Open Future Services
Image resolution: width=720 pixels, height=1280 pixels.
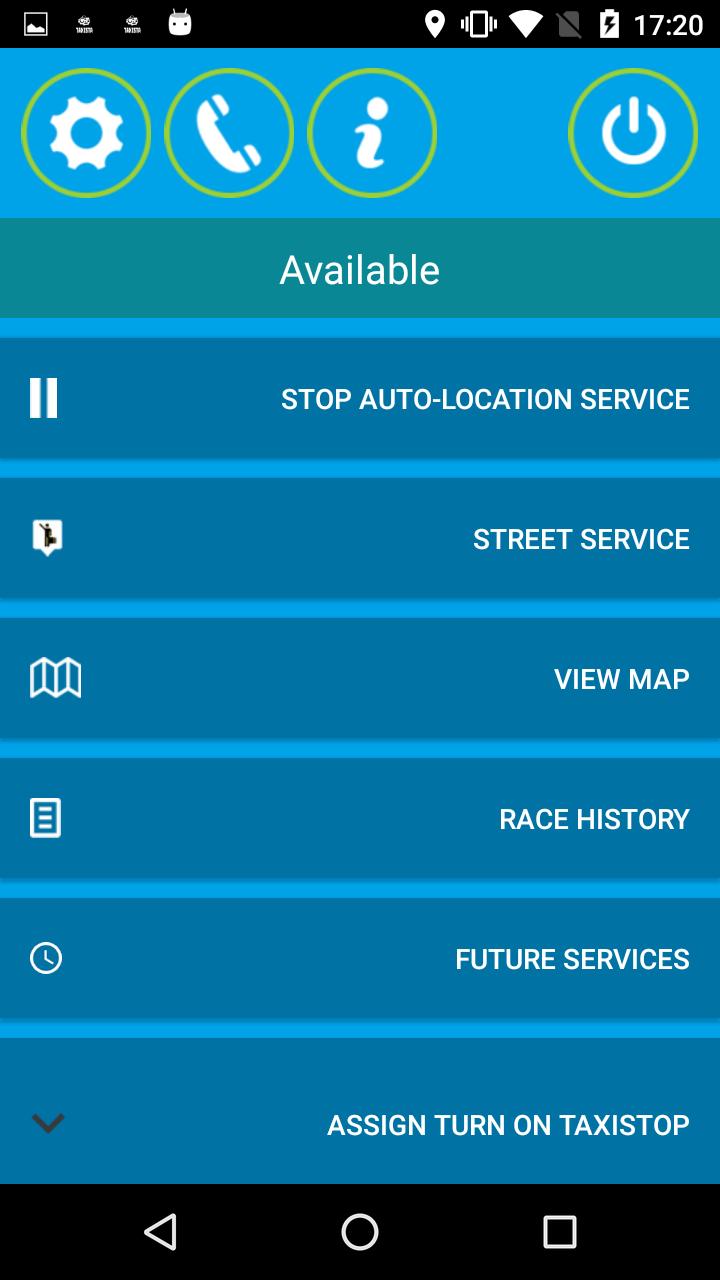[360, 958]
